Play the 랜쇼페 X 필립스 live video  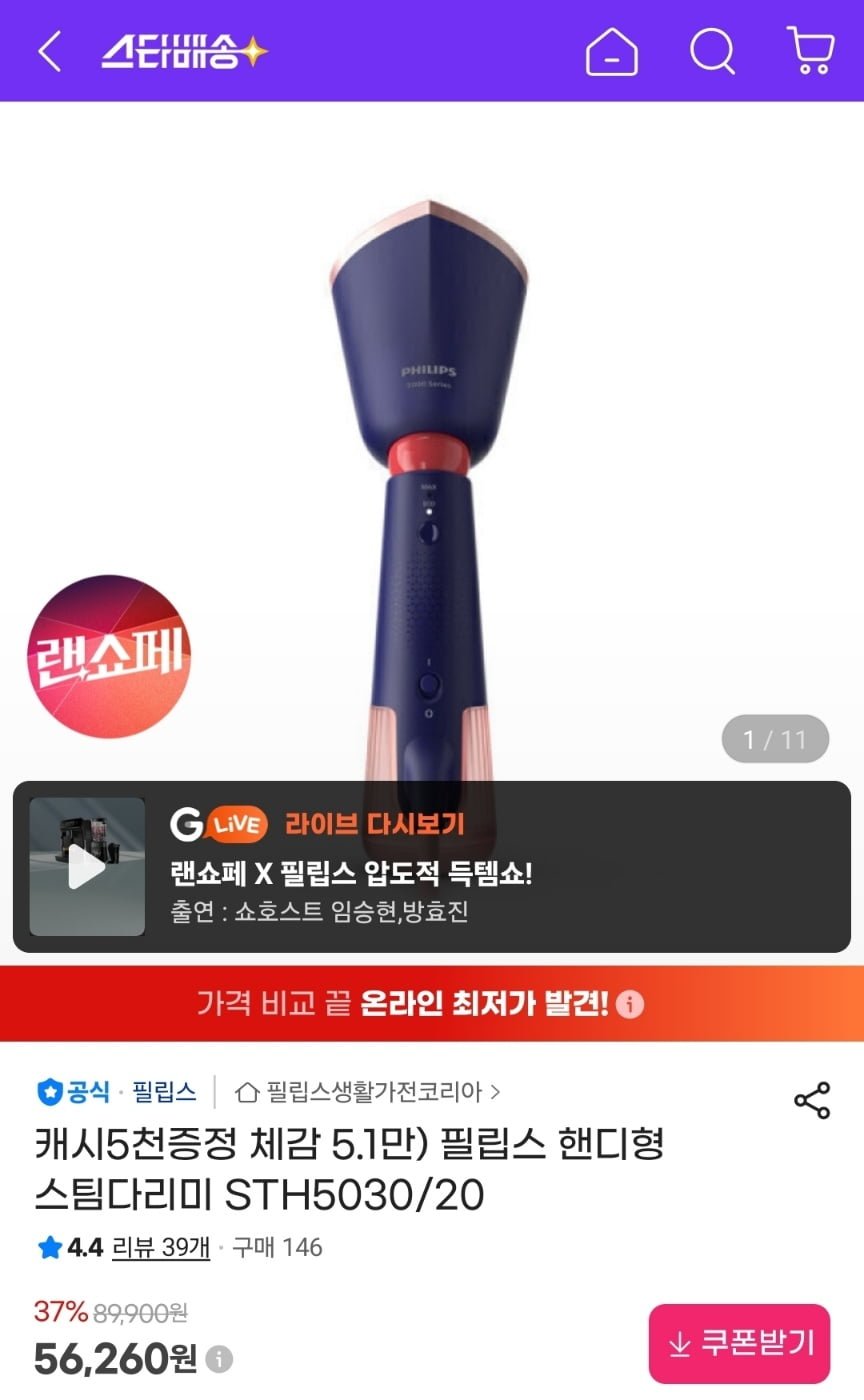(86, 865)
